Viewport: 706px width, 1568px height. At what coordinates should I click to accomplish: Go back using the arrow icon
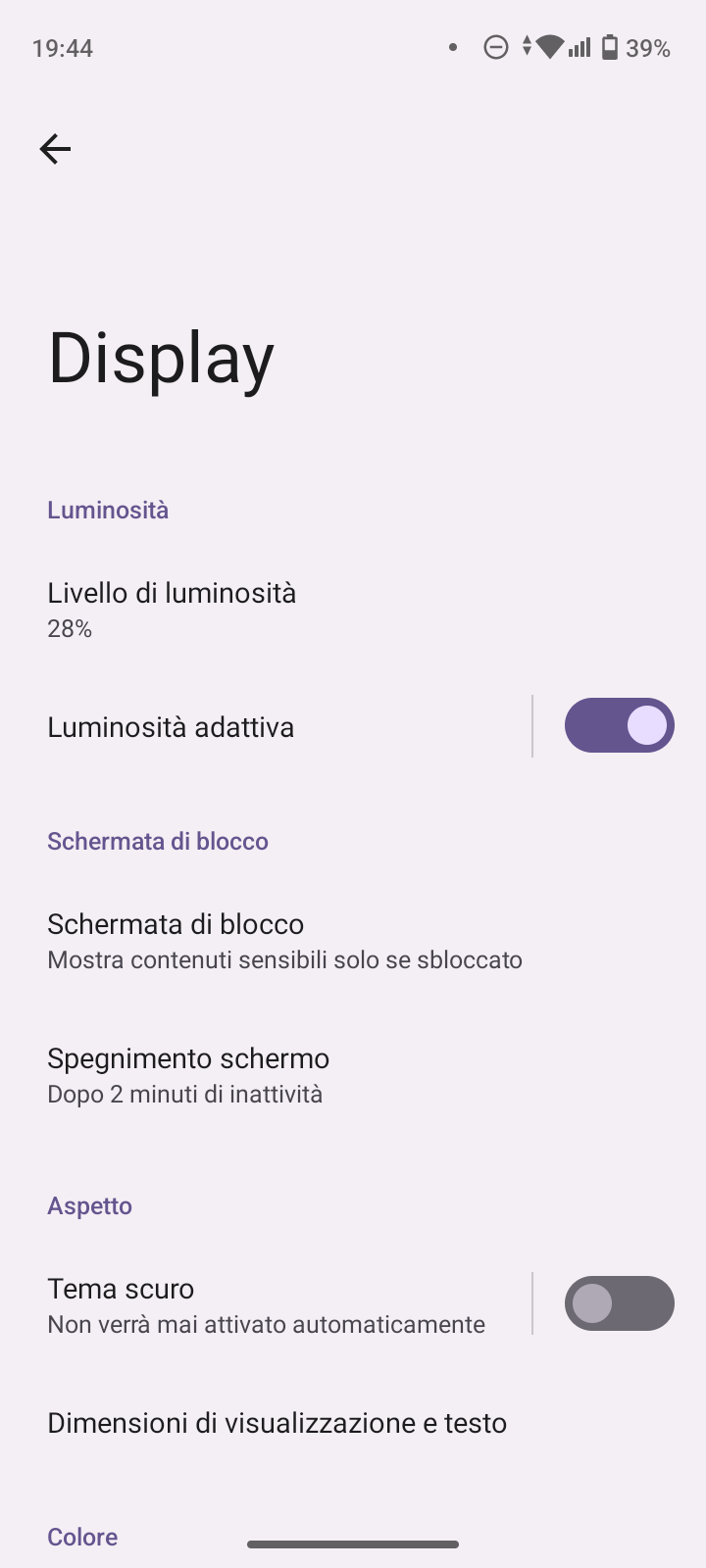point(55,149)
